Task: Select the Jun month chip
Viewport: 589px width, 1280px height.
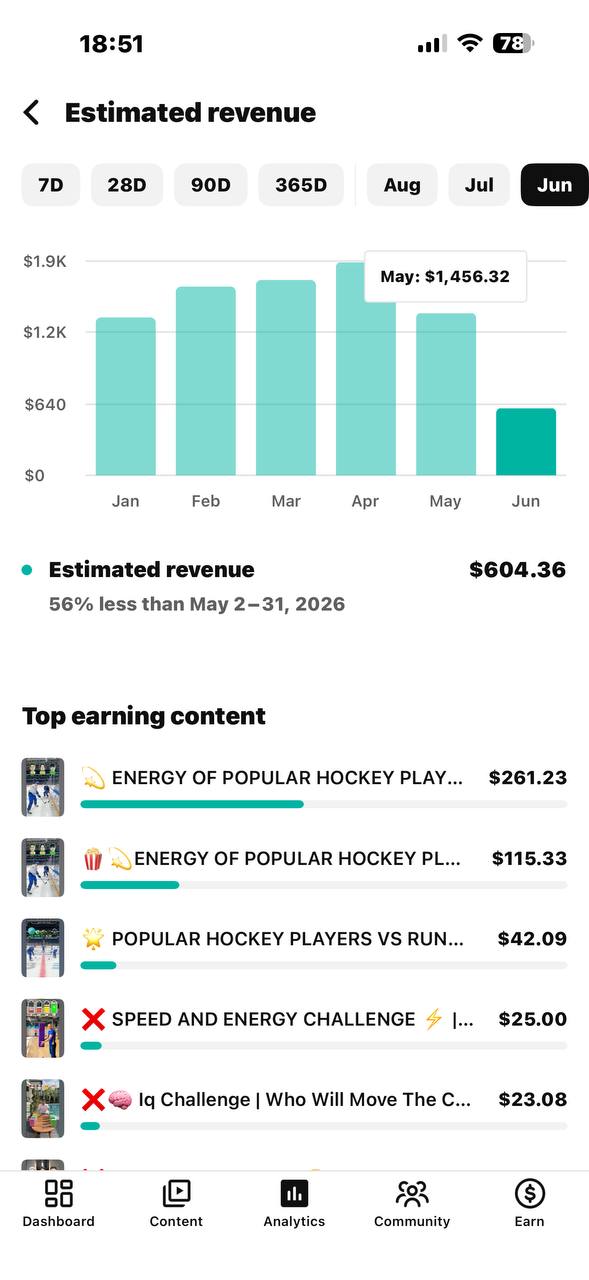Action: tap(554, 185)
